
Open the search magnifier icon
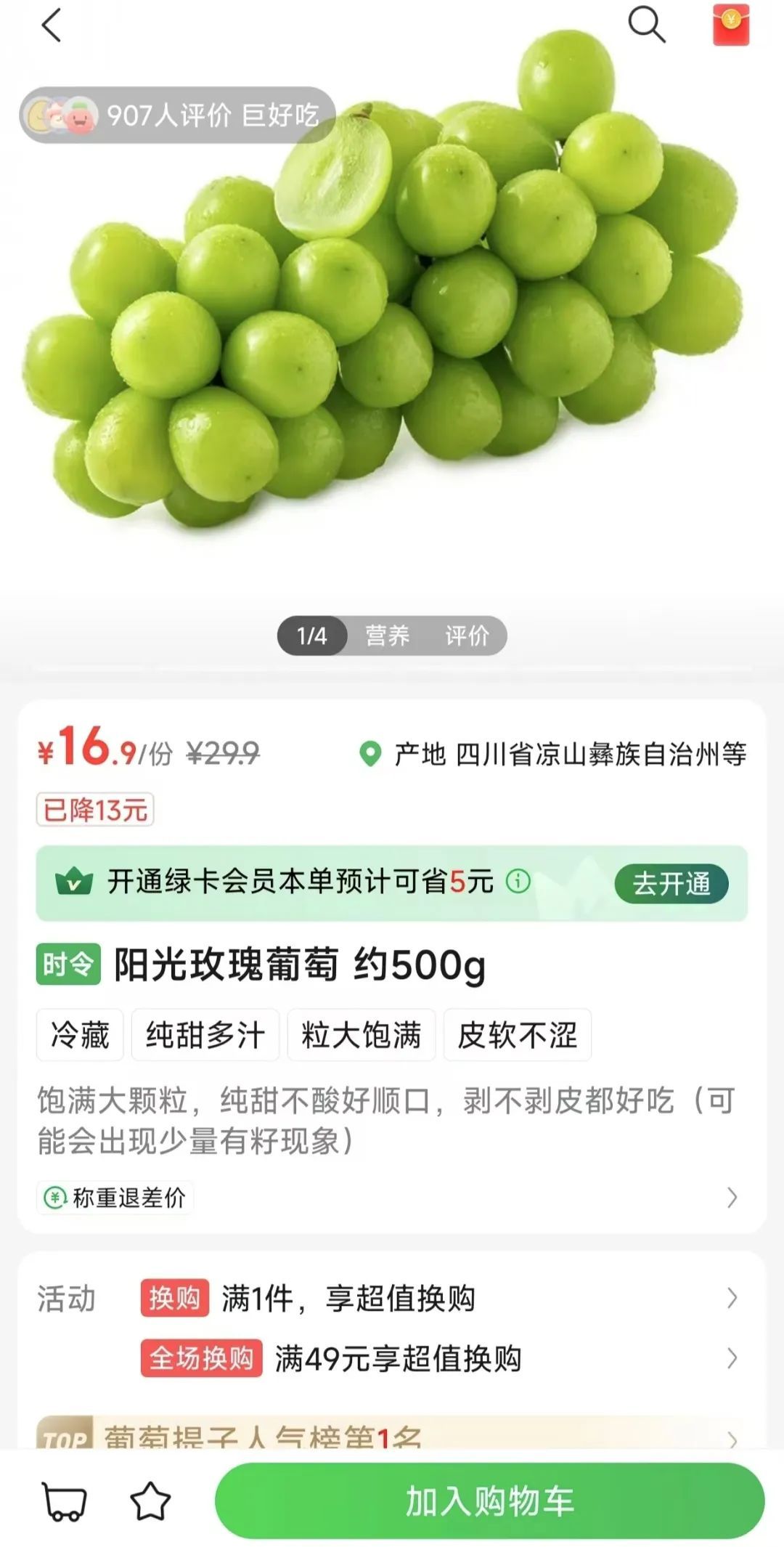[x=645, y=25]
